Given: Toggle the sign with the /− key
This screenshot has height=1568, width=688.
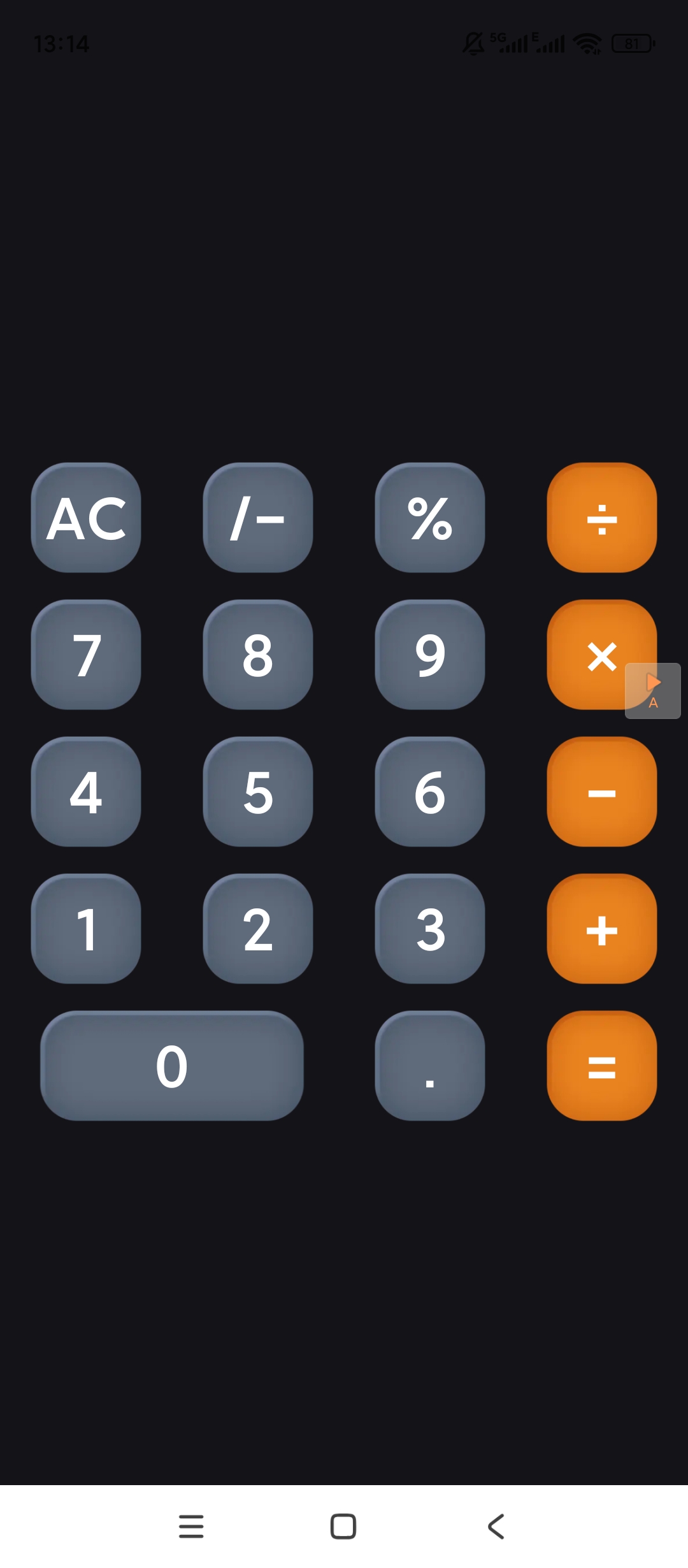Looking at the screenshot, I should pyautogui.click(x=258, y=518).
